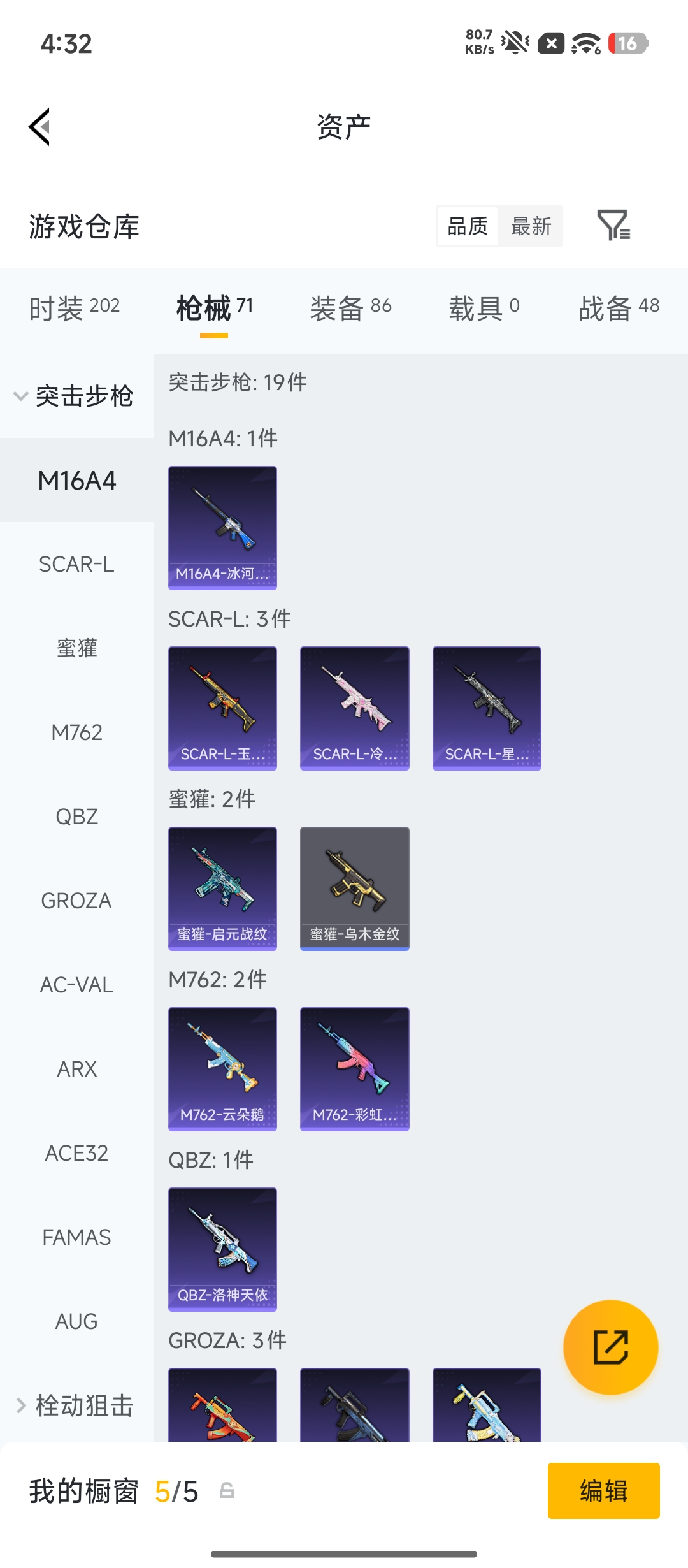
Task: Edit my showcase with 编辑 button
Action: coord(603,1490)
